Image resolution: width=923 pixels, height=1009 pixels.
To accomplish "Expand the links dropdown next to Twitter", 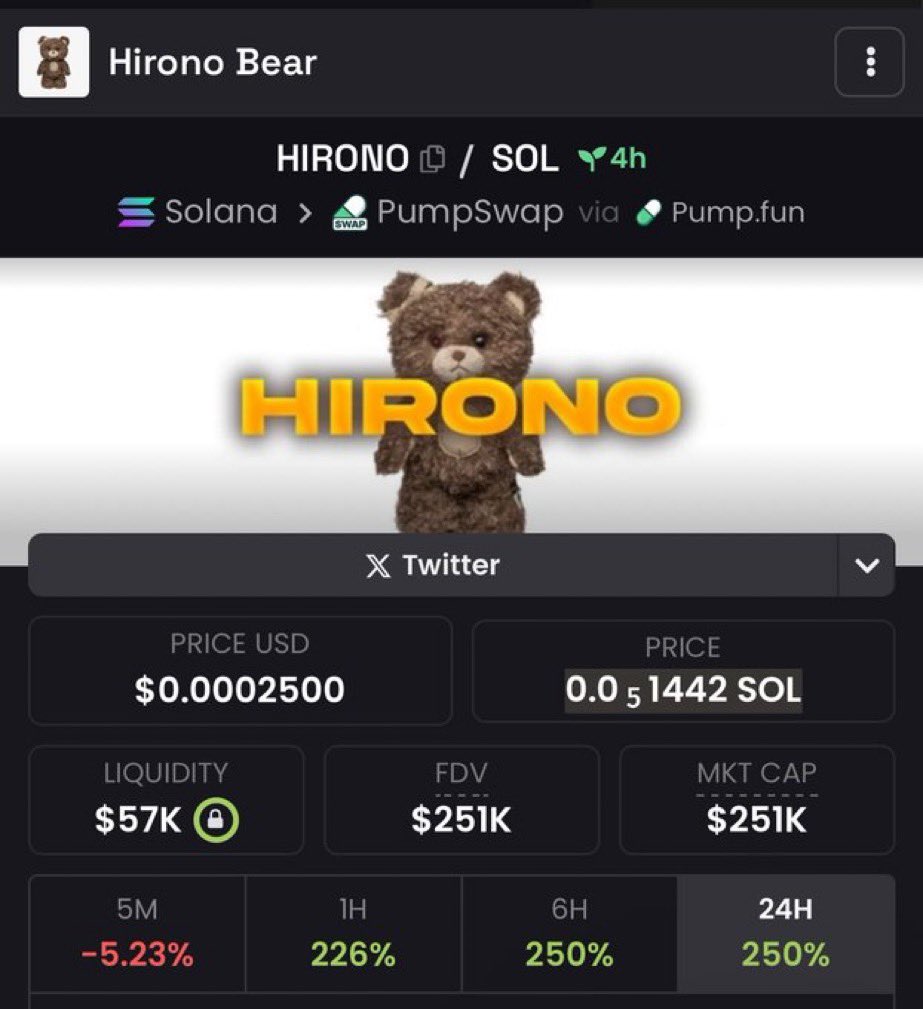I will point(866,565).
